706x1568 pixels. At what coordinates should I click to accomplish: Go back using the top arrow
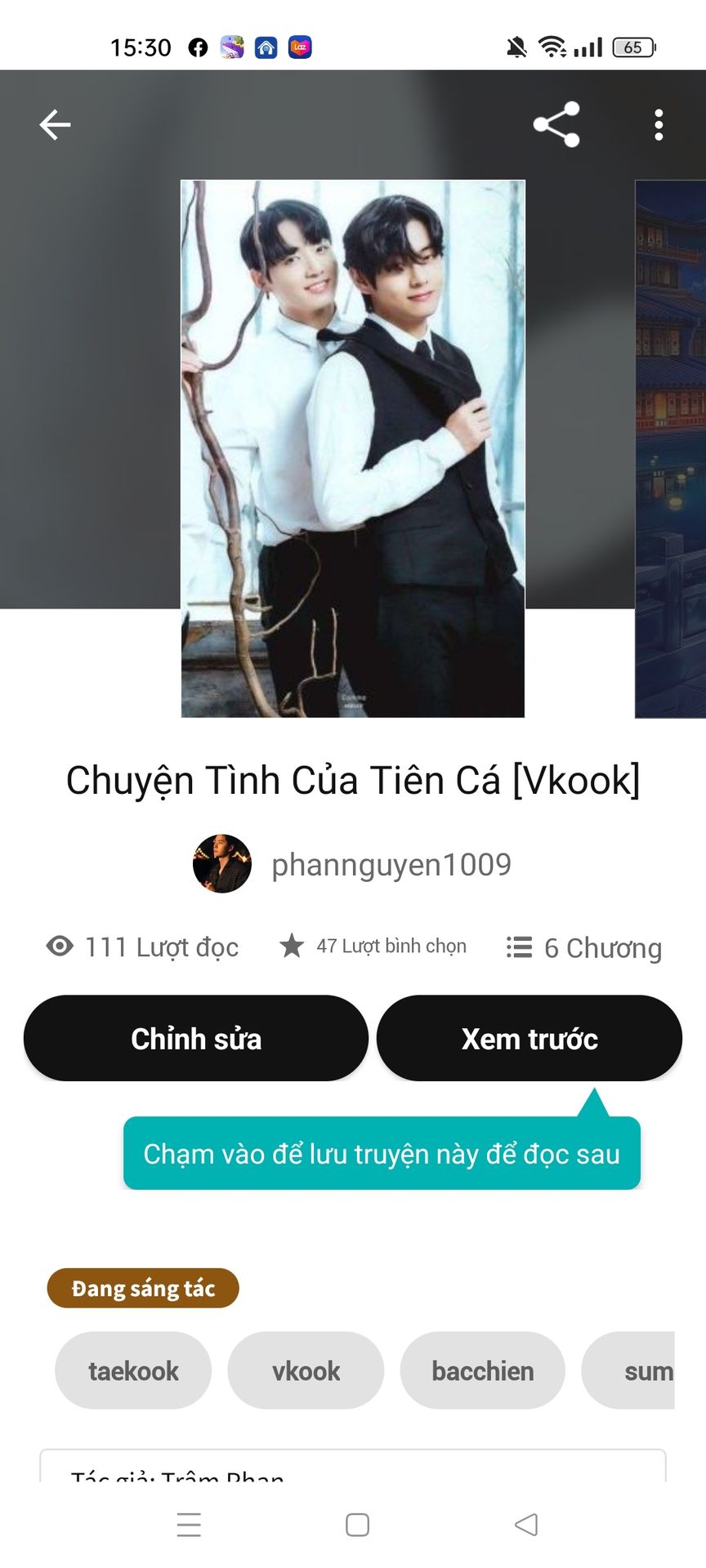click(x=55, y=125)
